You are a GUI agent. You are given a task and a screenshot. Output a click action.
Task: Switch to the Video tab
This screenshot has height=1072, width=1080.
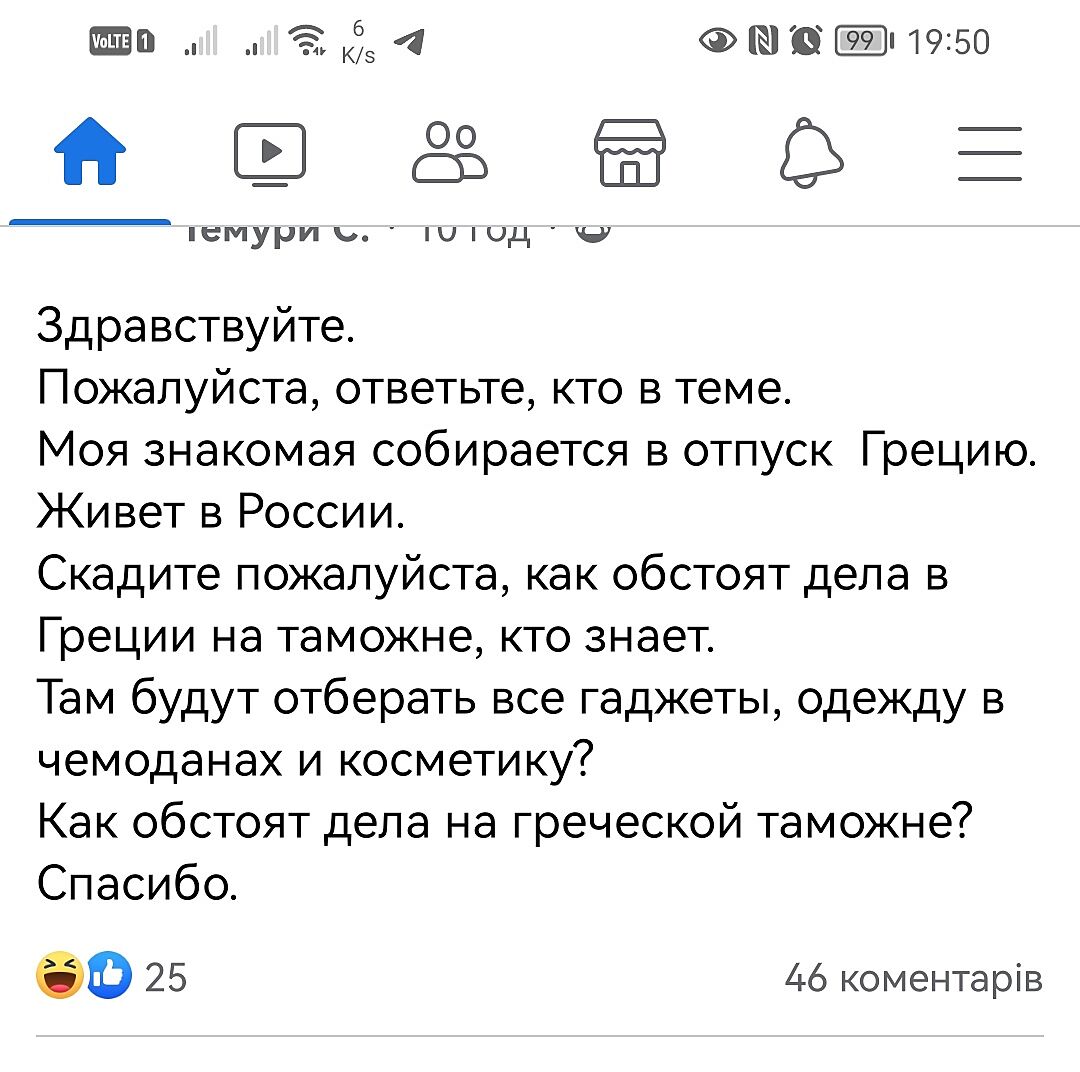(269, 154)
